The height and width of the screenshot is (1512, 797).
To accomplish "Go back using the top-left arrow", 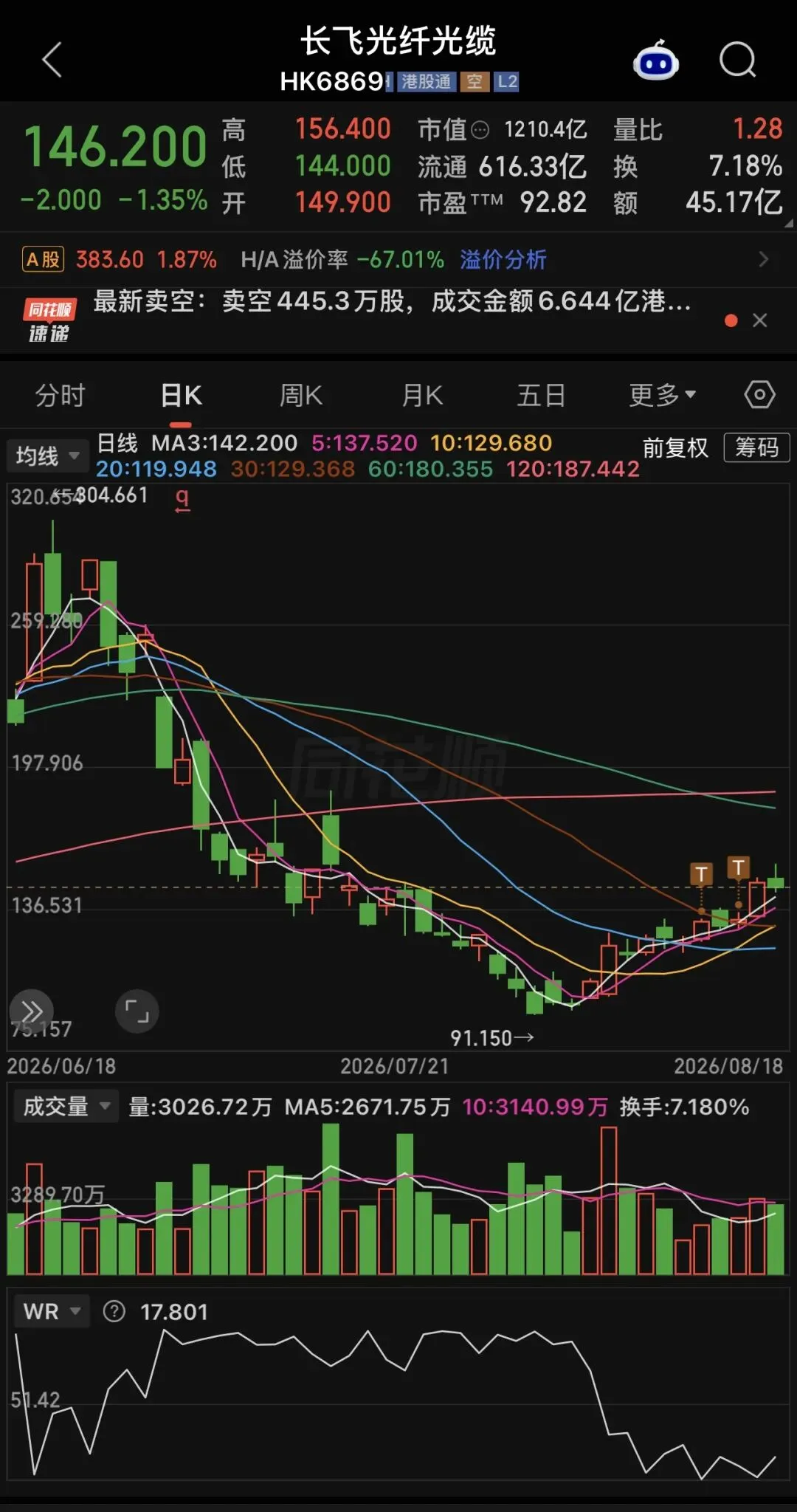I will pos(52,60).
